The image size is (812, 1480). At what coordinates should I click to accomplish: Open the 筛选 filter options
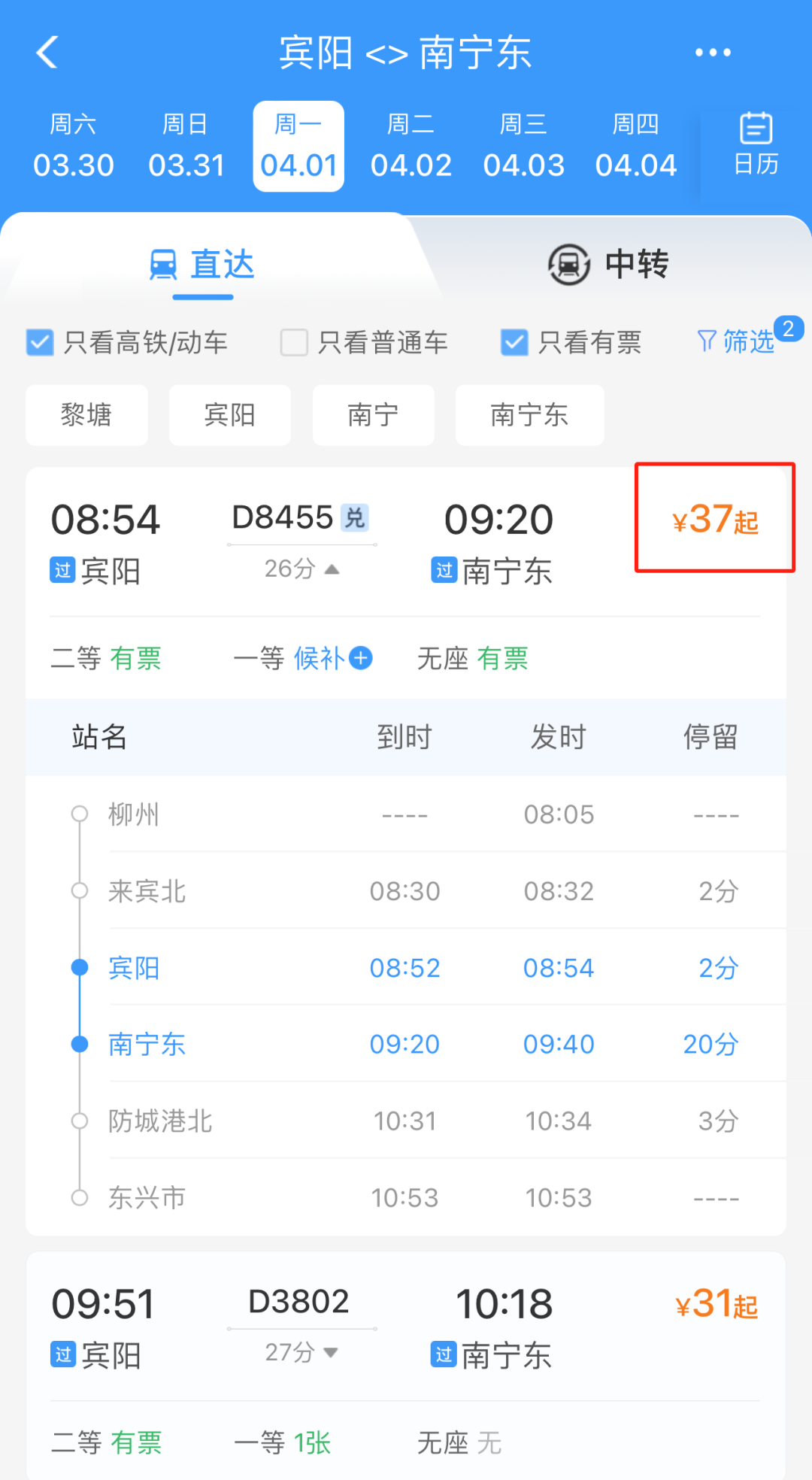(x=737, y=341)
